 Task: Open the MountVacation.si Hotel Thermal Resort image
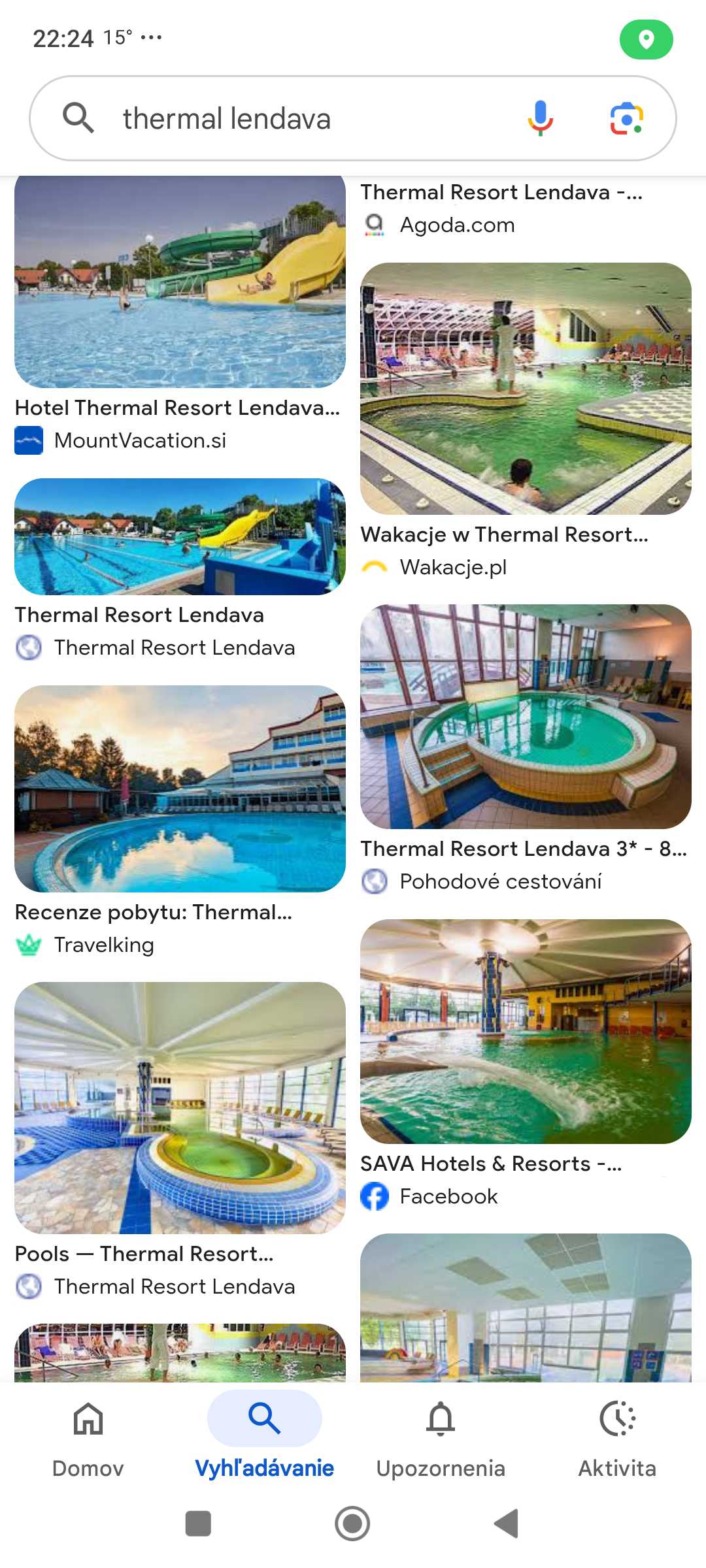point(180,282)
